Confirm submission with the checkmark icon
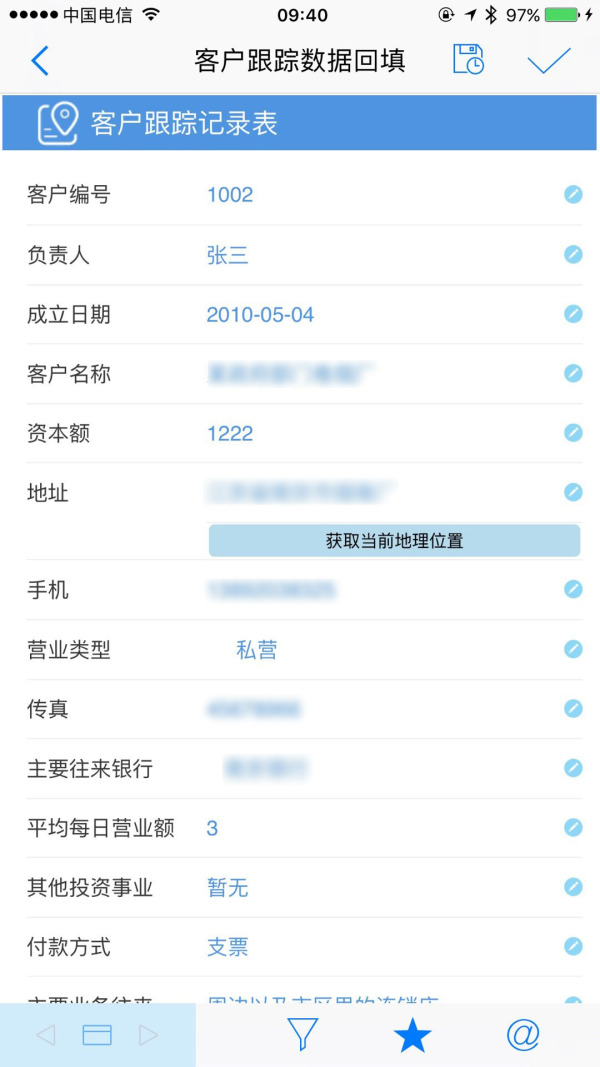 point(549,60)
